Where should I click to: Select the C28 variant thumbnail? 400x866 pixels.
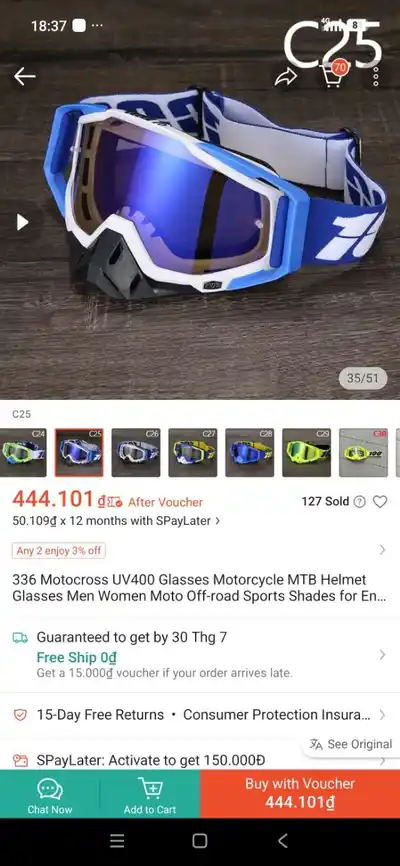pyautogui.click(x=250, y=453)
